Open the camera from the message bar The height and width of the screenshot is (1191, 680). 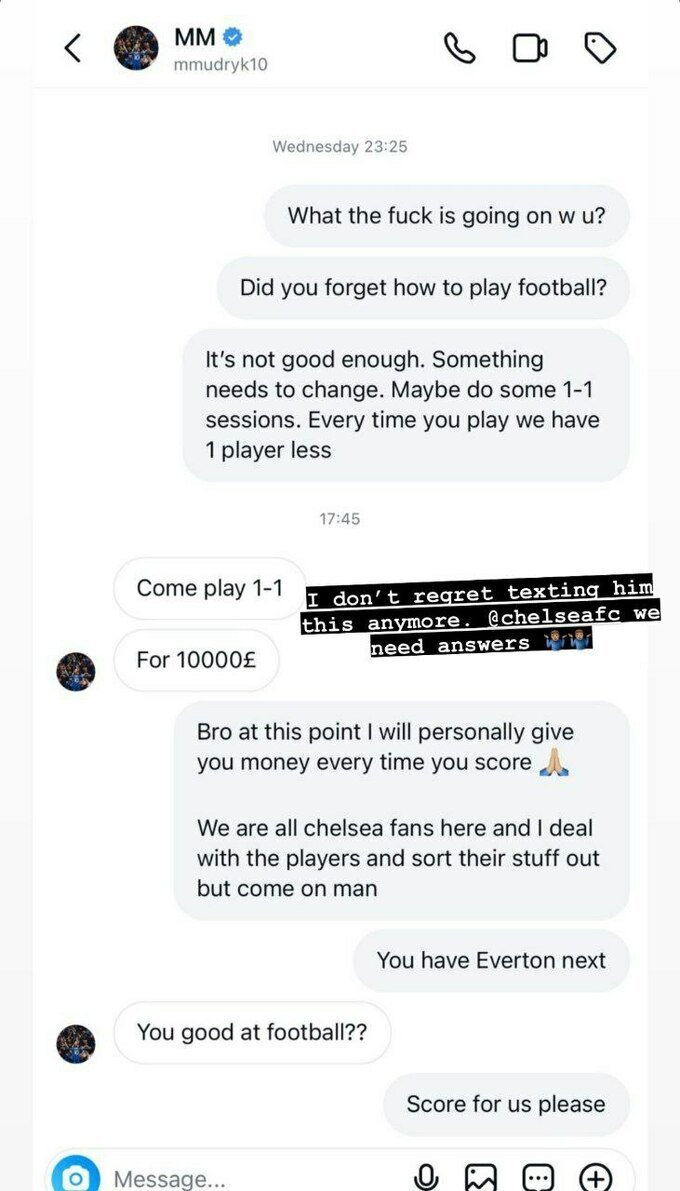pyautogui.click(x=76, y=1176)
